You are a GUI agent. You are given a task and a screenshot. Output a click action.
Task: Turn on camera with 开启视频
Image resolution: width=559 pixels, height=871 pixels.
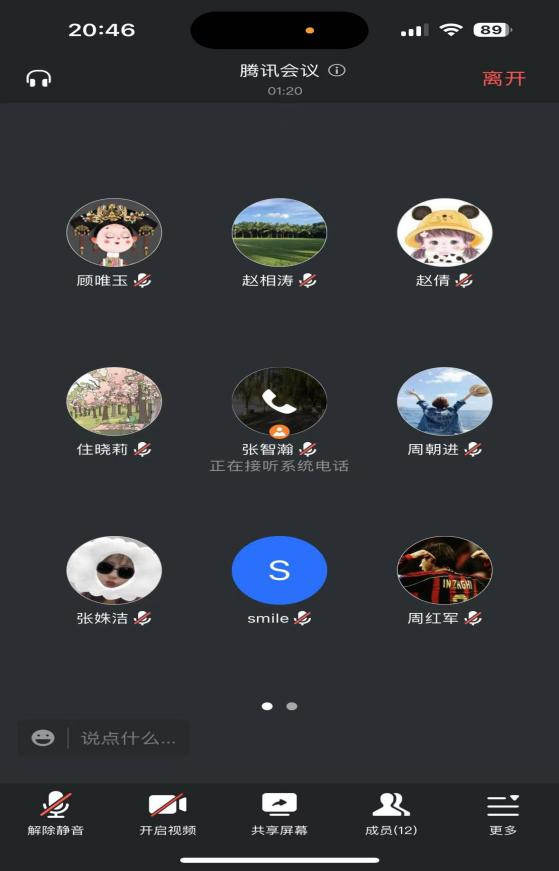pos(167,814)
